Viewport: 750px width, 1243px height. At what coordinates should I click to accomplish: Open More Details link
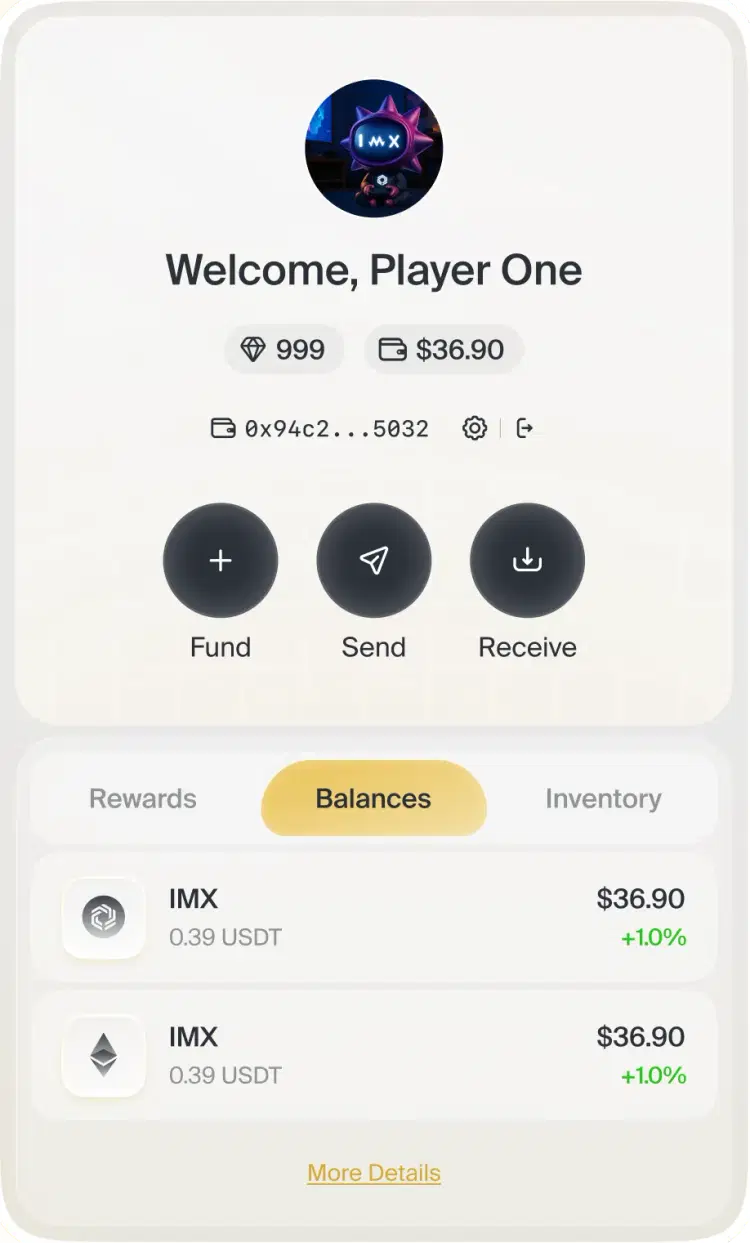coord(373,1172)
